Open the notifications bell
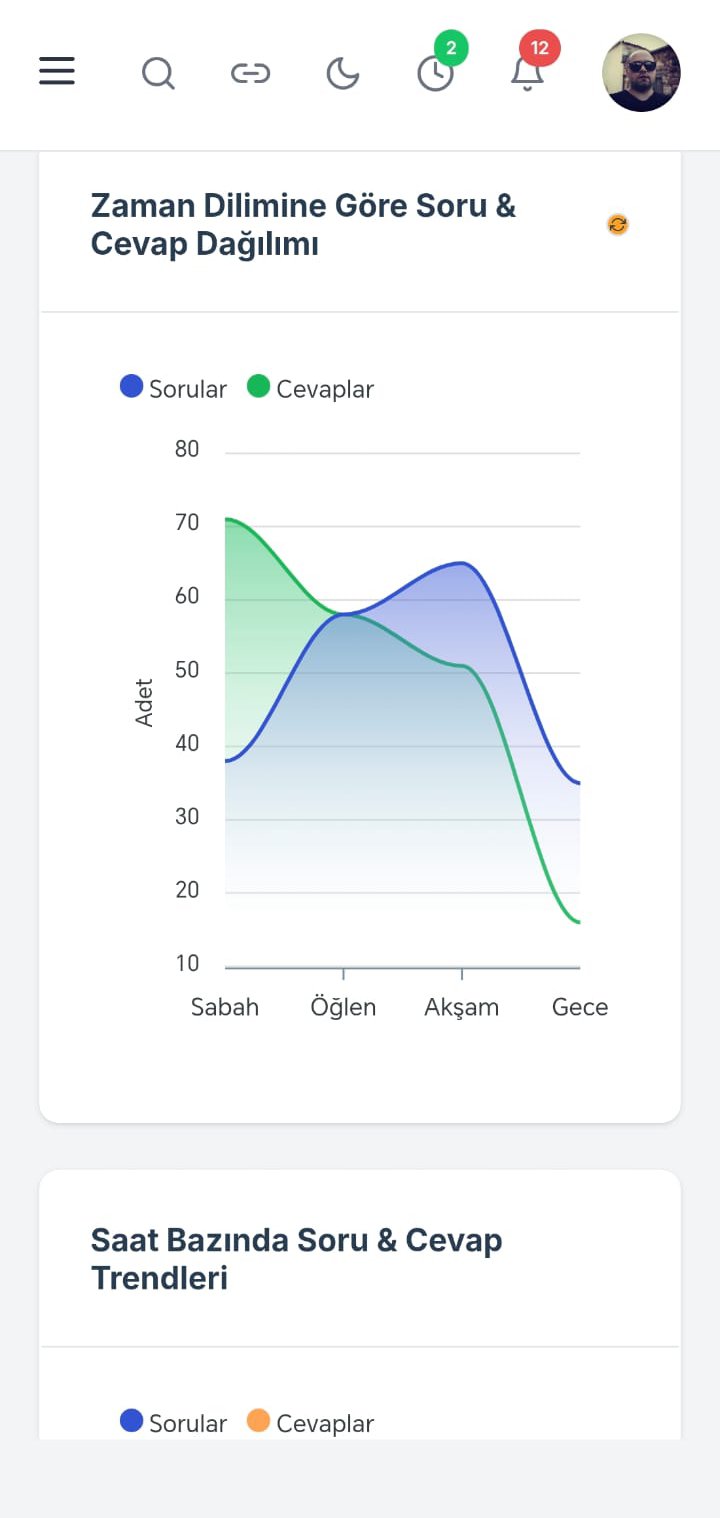 click(527, 75)
